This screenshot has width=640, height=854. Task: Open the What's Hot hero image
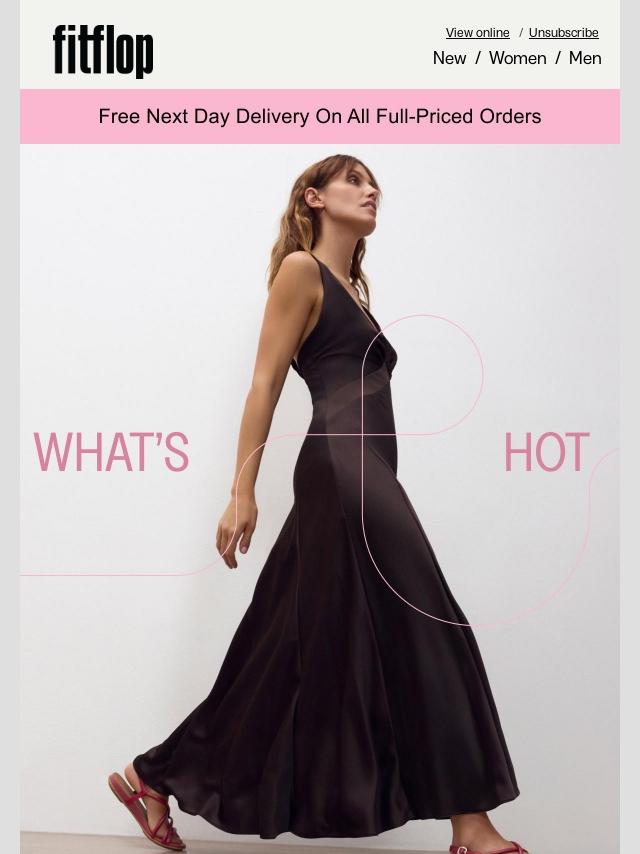tap(320, 499)
